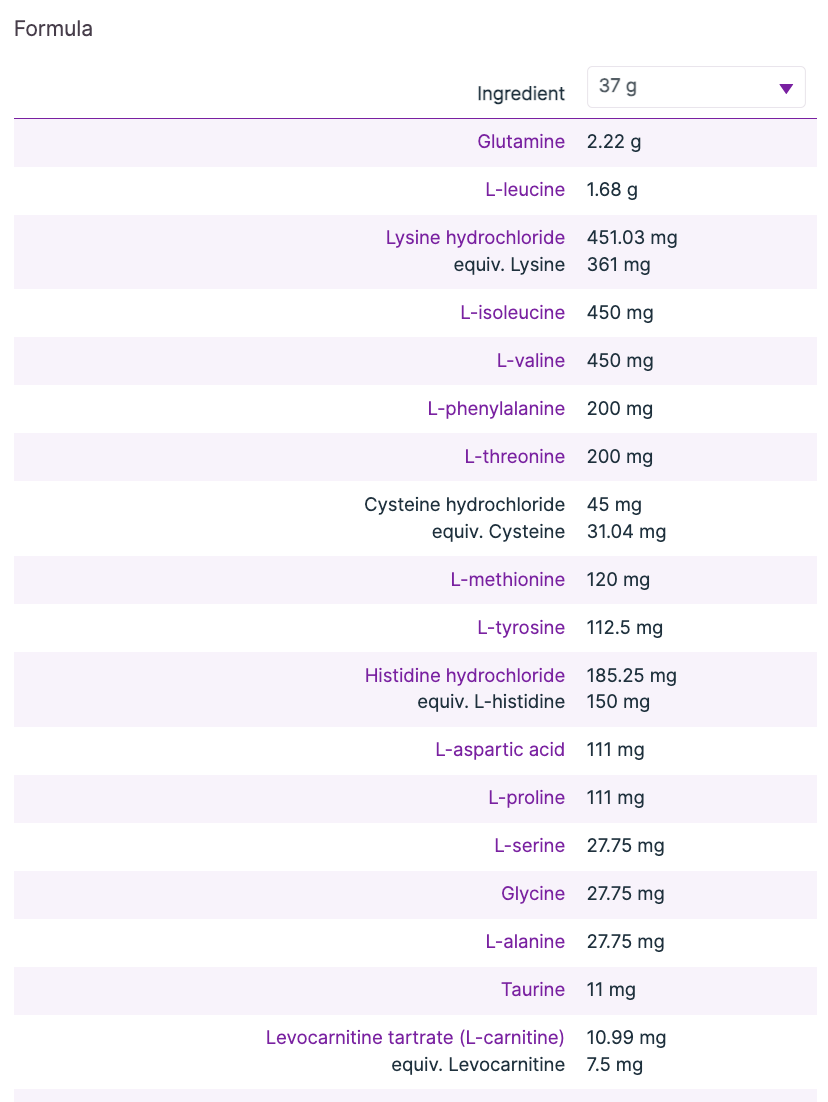828x1102 pixels.
Task: View the L-proline ingredient page
Action: [526, 798]
